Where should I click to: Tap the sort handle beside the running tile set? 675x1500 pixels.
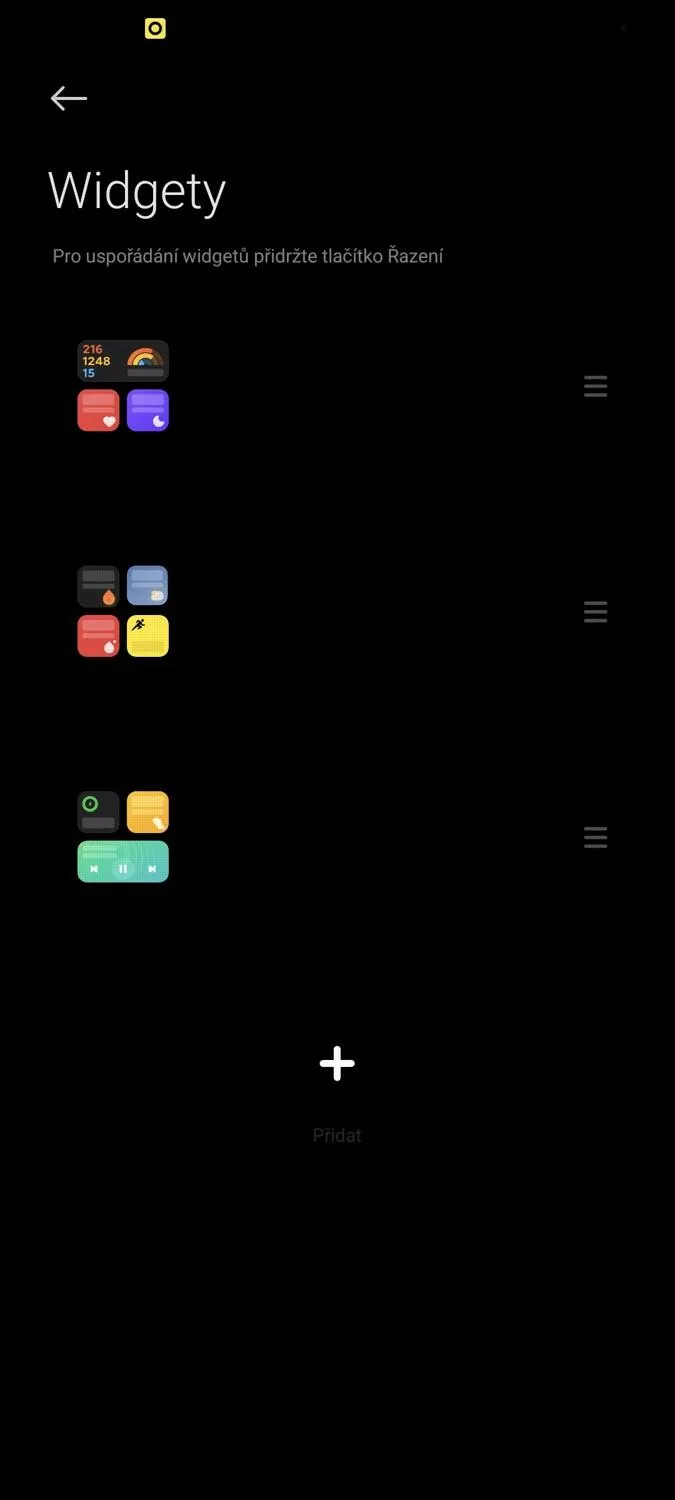595,612
